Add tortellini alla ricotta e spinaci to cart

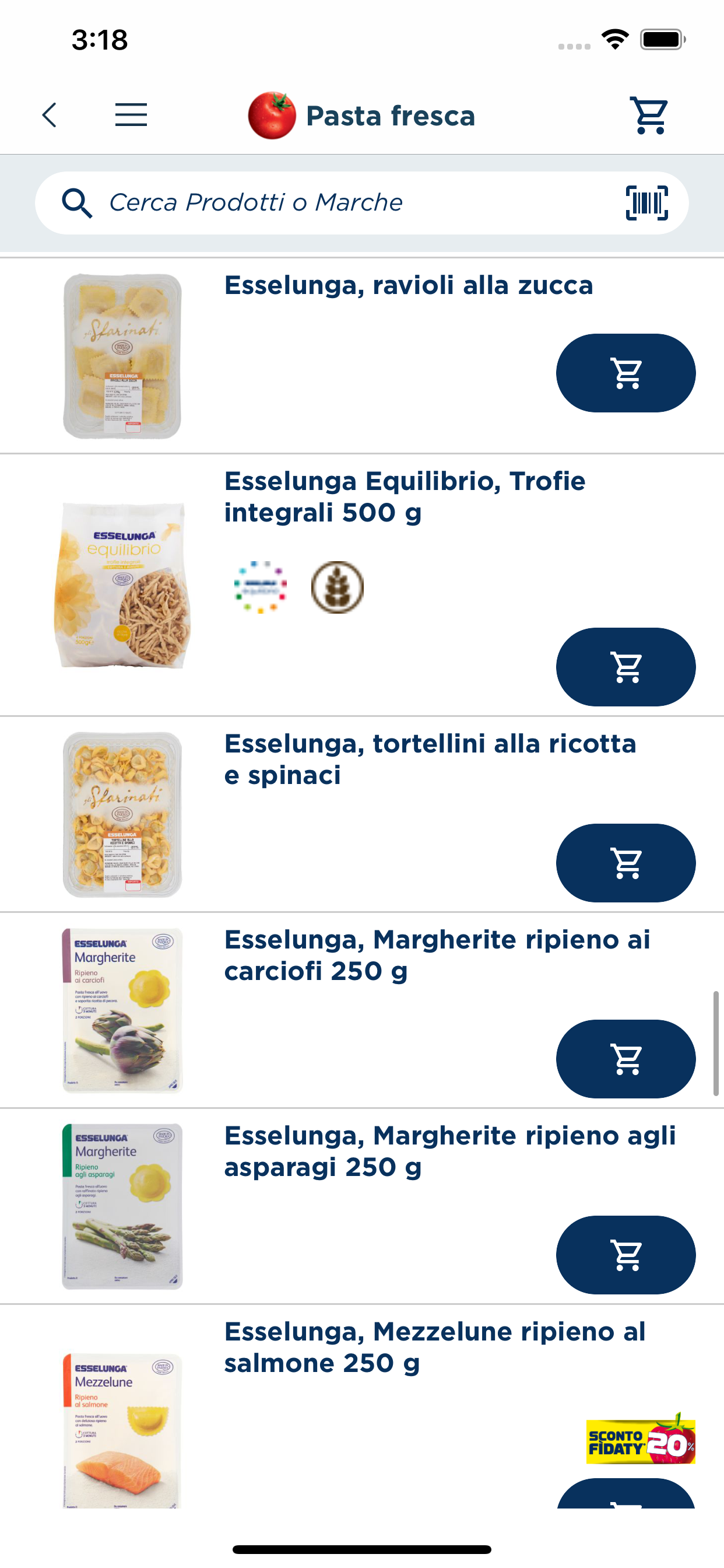625,863
